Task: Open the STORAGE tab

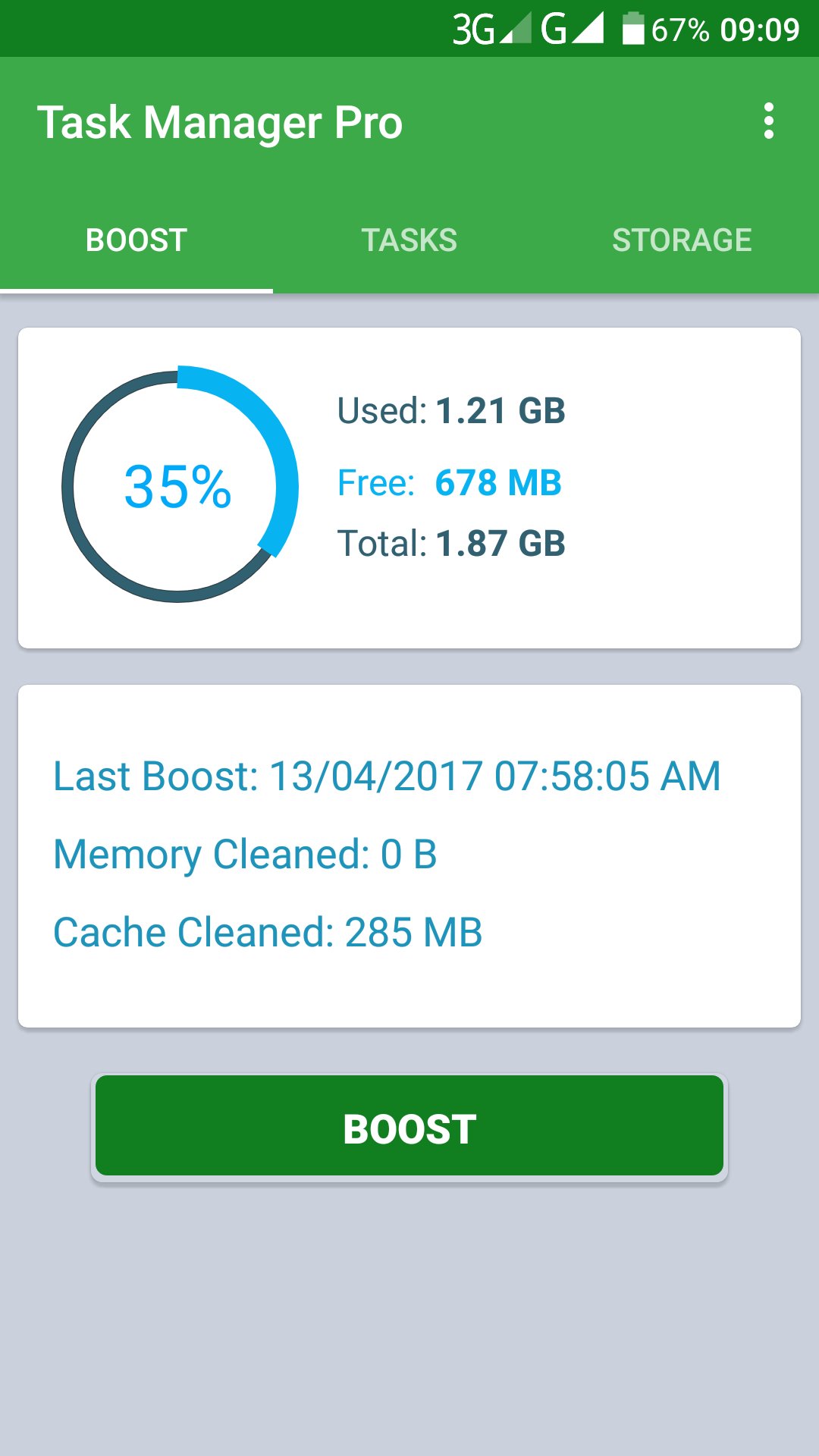Action: click(682, 239)
